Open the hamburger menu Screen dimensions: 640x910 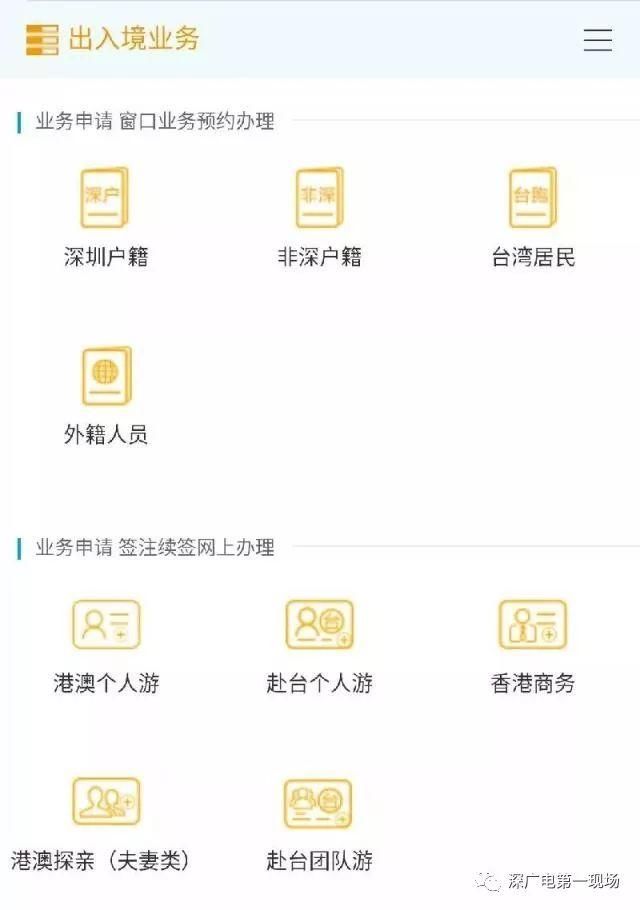pos(598,40)
